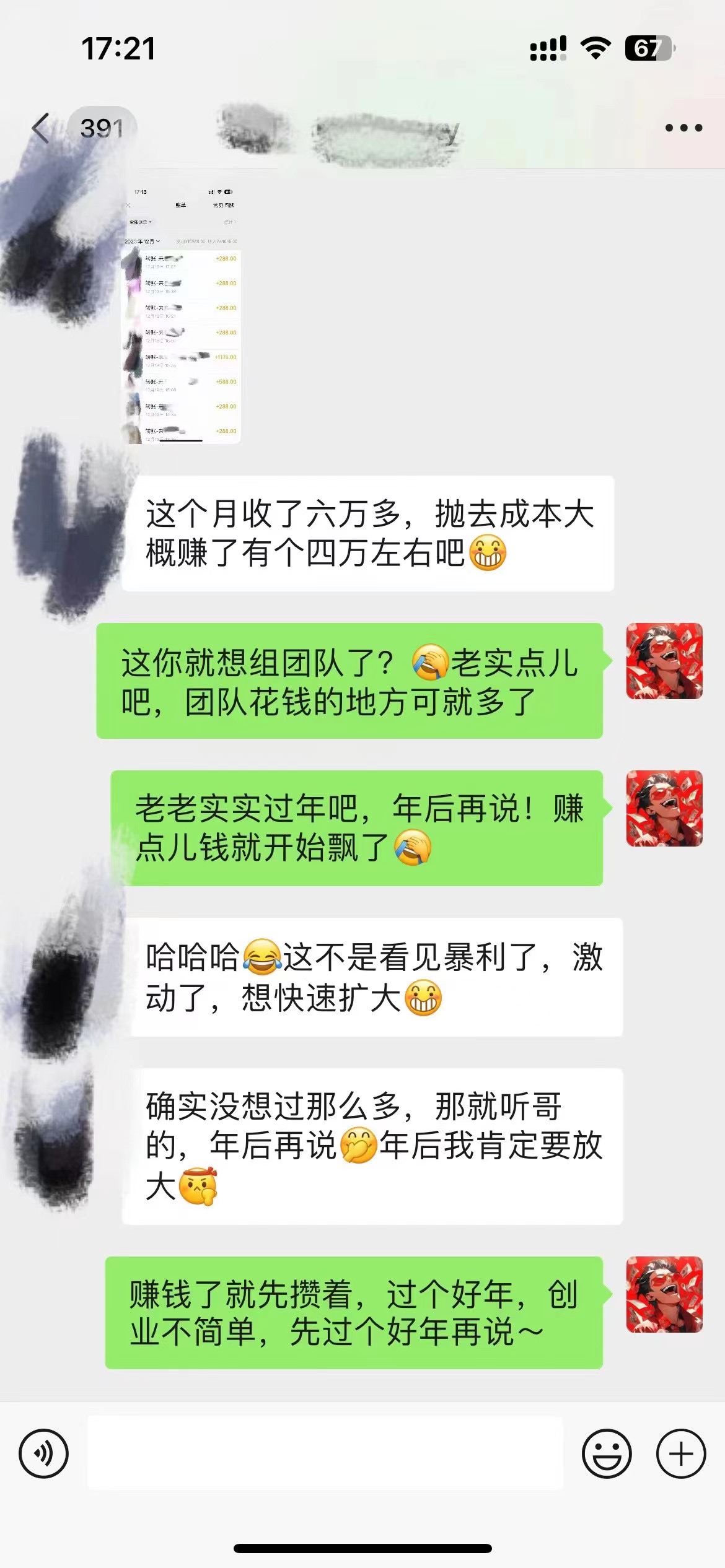Image resolution: width=725 pixels, height=1568 pixels.
Task: Open the 常见问题 menu item
Action: [x=224, y=204]
